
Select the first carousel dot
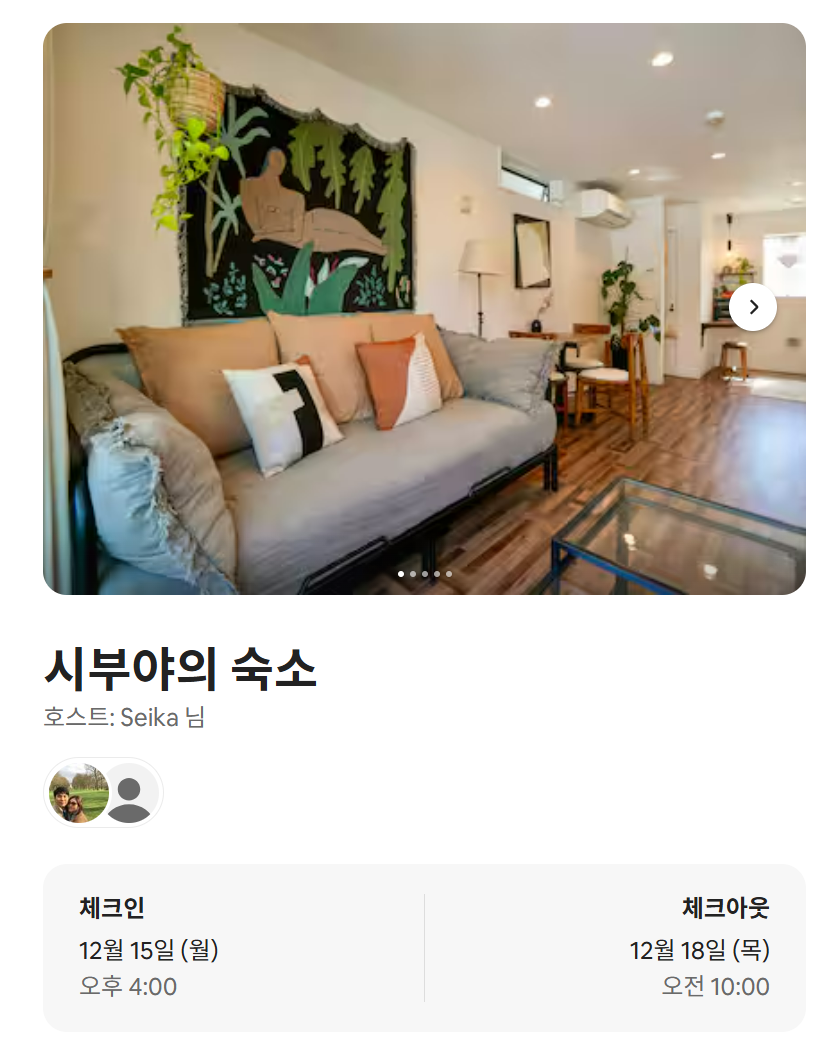(x=400, y=574)
